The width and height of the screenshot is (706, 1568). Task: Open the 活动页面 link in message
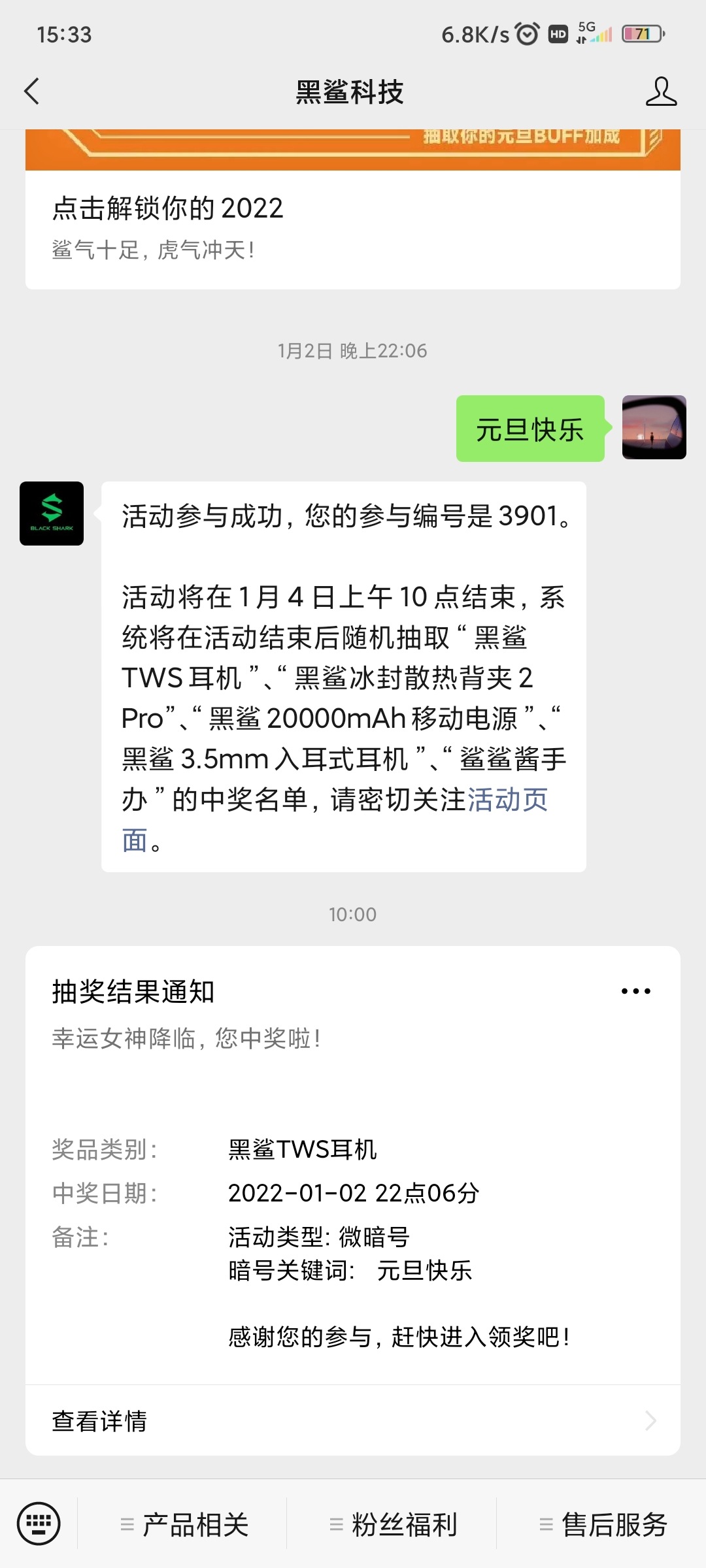[x=507, y=800]
